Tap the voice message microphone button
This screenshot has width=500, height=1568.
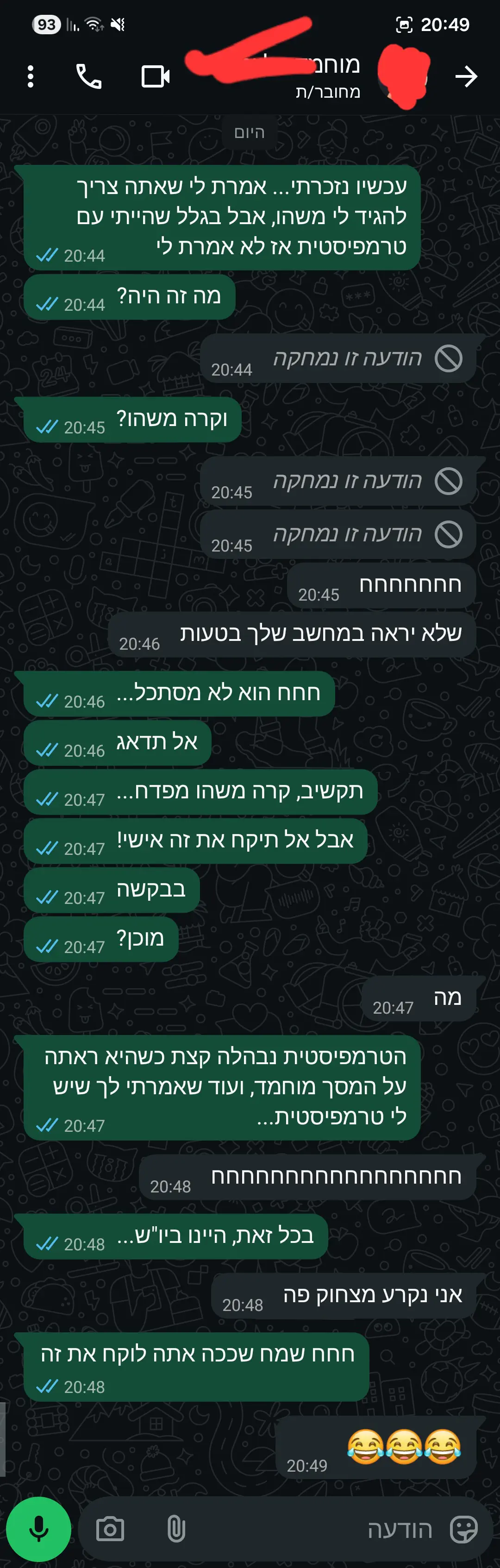coord(39,1529)
